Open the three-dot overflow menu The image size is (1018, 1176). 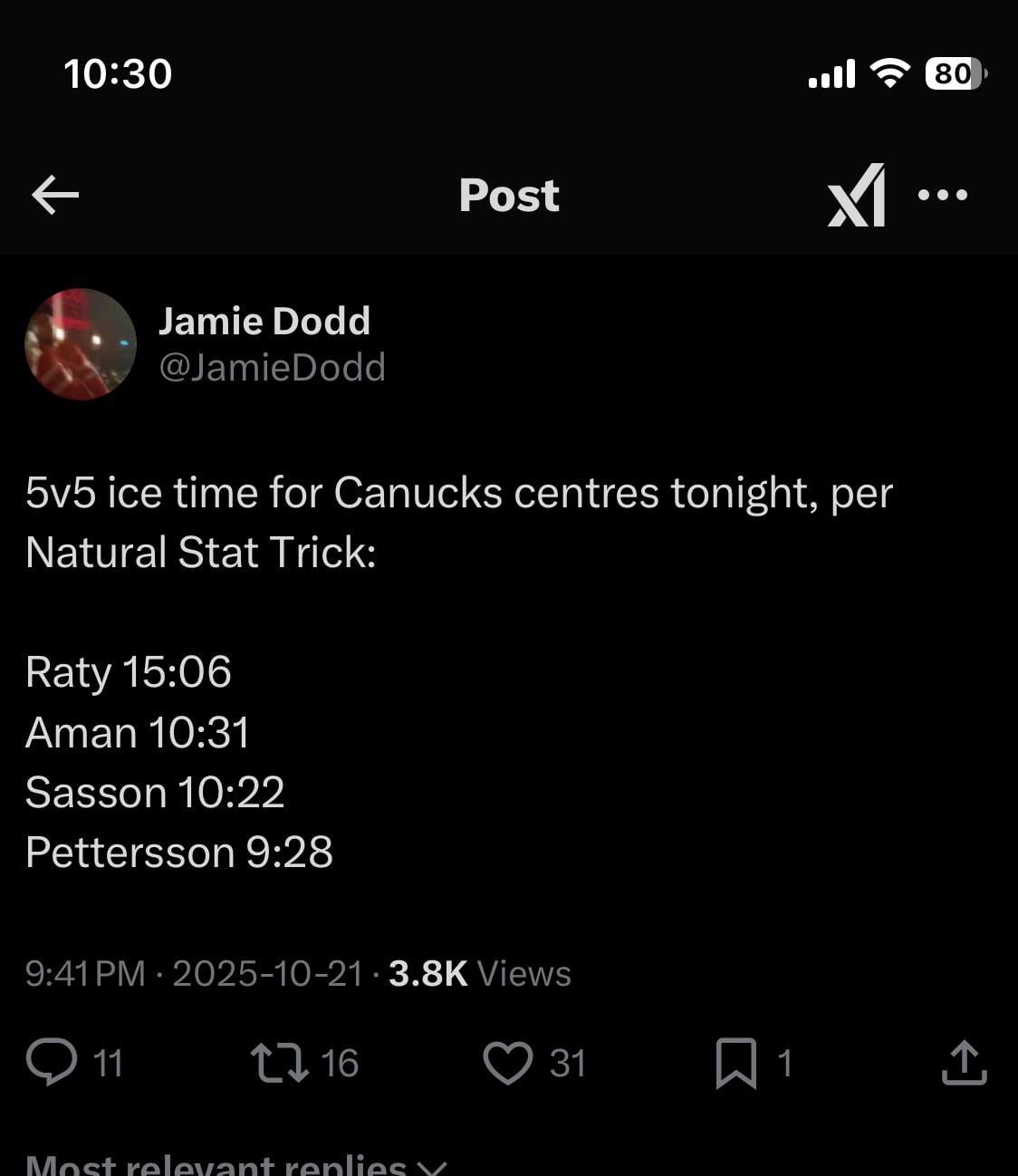(943, 195)
